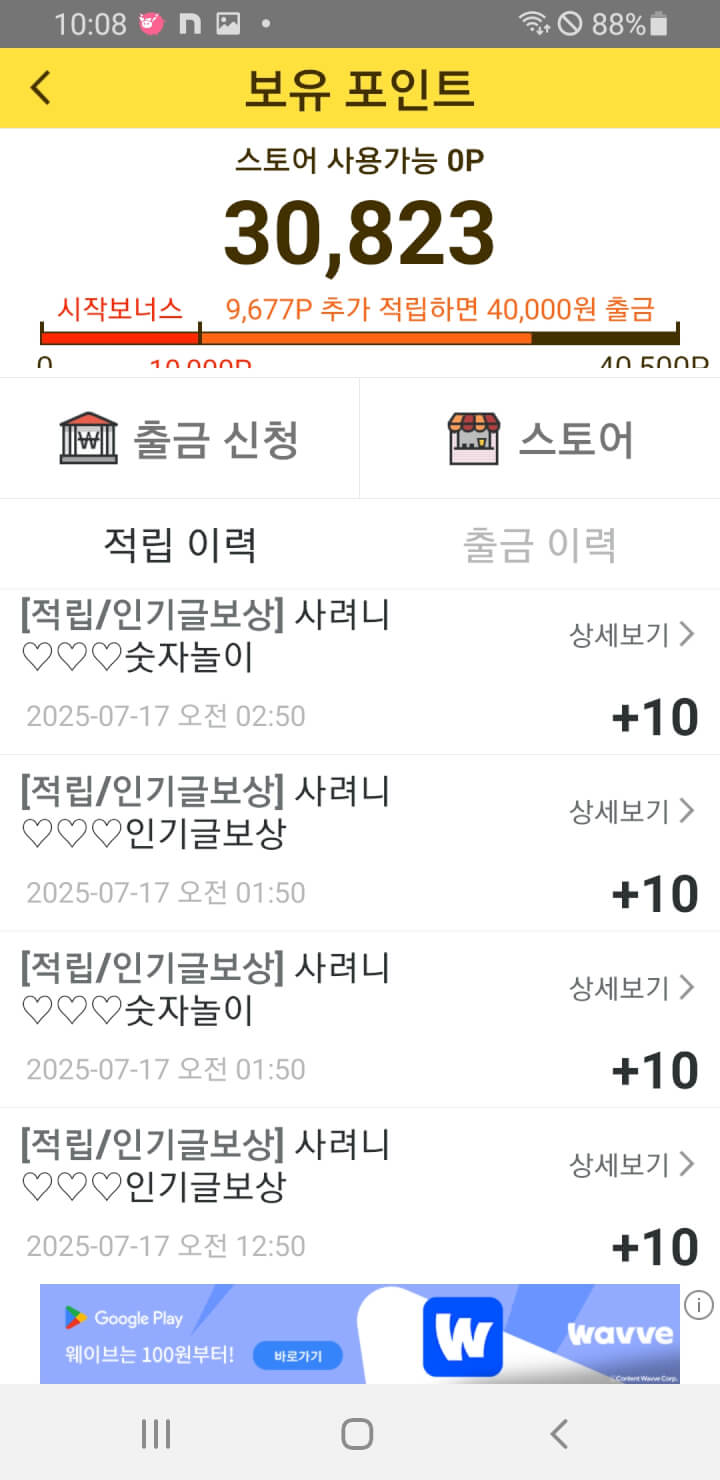Screen dimensions: 720x1480
Task: Go to the home screen
Action: coord(357,1434)
